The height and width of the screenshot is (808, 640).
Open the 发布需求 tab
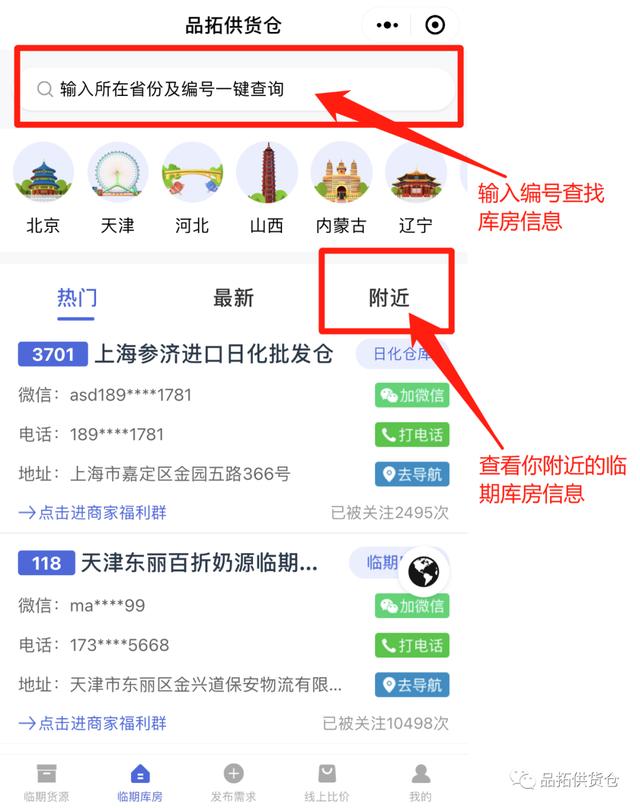233,783
